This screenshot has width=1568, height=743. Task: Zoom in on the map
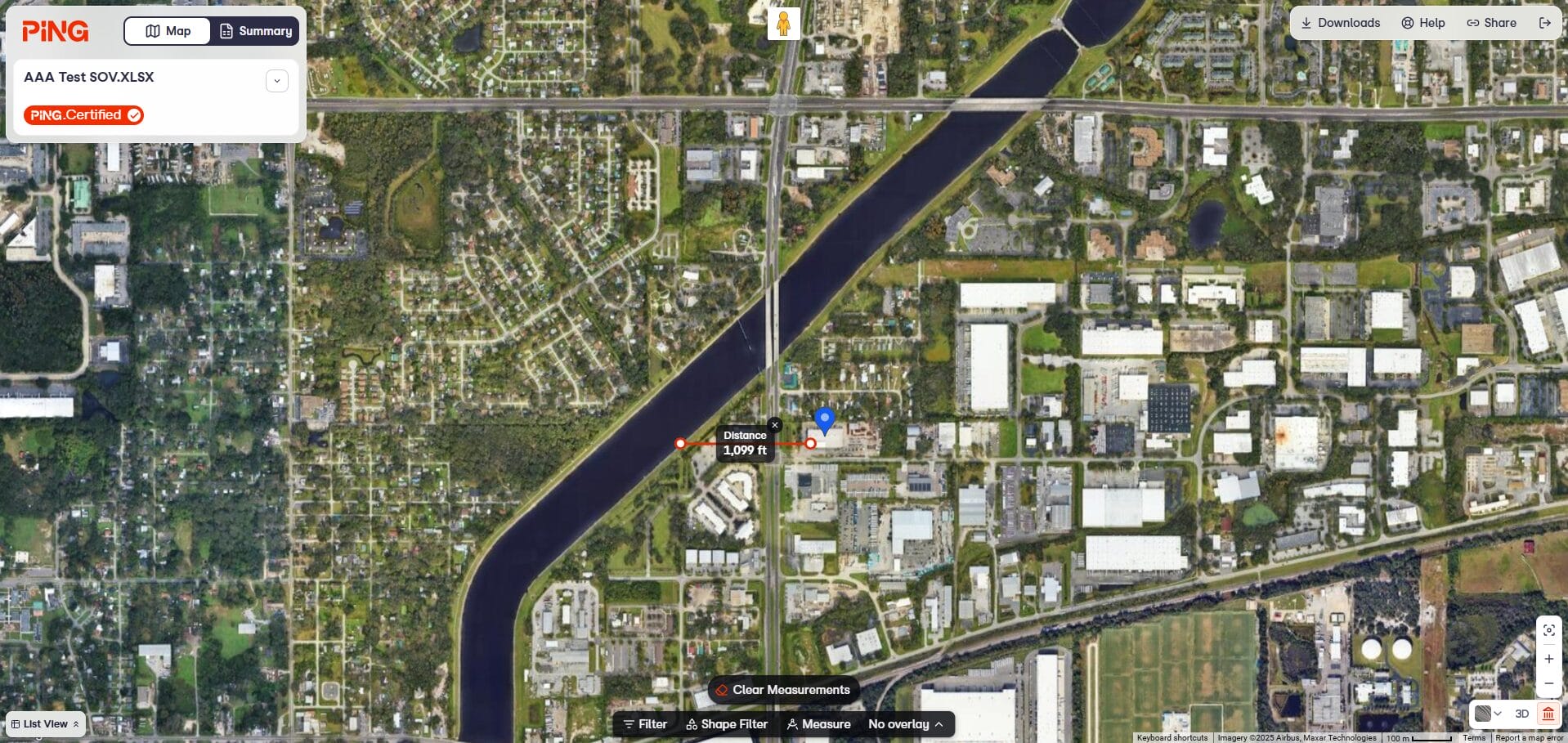click(1548, 659)
